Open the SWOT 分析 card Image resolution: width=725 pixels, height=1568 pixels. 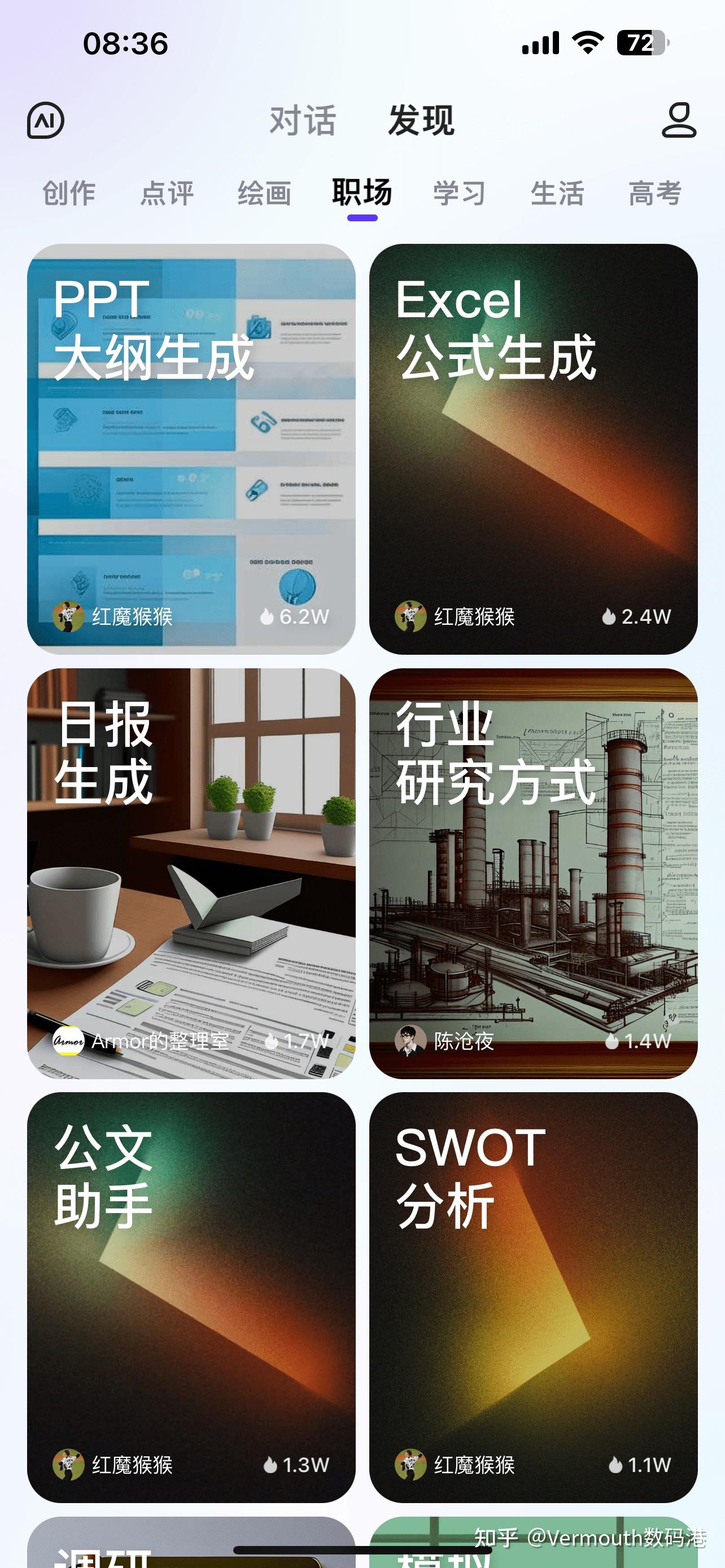coord(533,1297)
